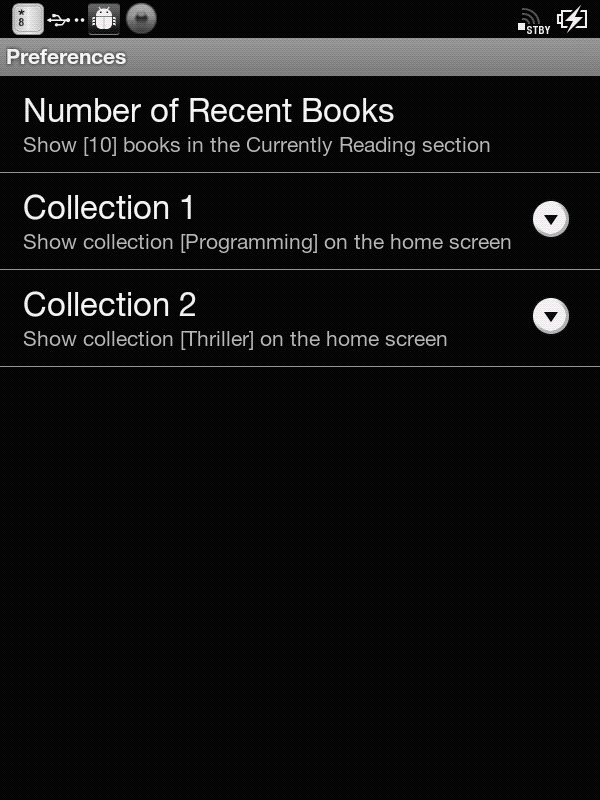Open Number of Recent Books setting
600x800 pixels.
click(256, 125)
